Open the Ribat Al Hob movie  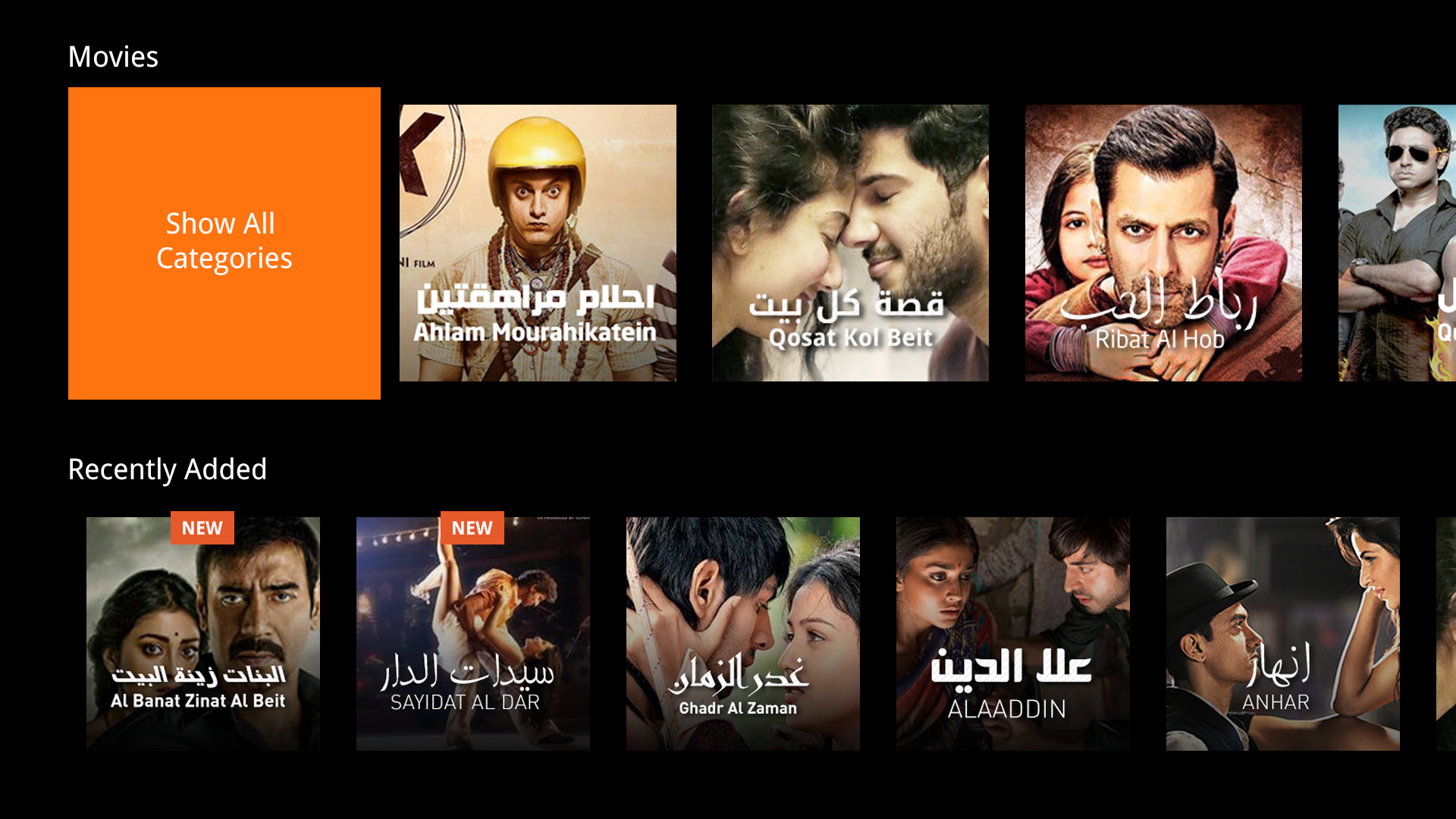coord(1163,243)
